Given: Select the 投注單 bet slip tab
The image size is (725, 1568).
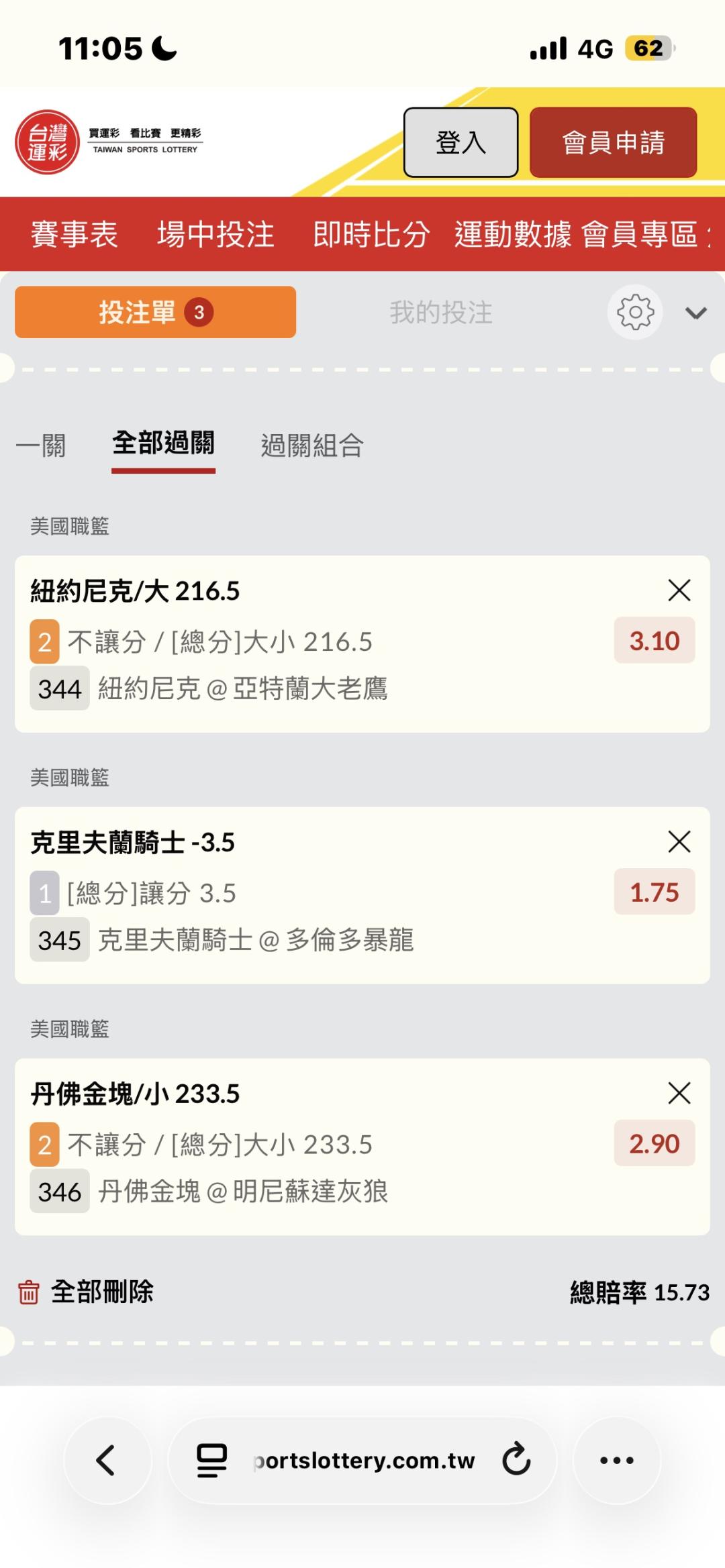Looking at the screenshot, I should (x=155, y=312).
